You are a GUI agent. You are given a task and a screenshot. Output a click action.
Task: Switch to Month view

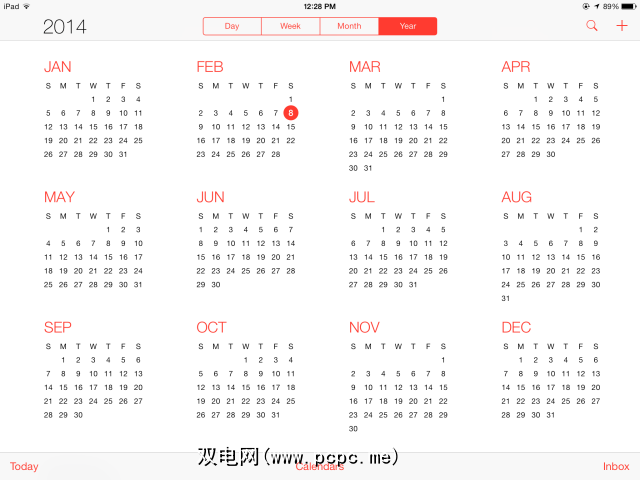[349, 26]
